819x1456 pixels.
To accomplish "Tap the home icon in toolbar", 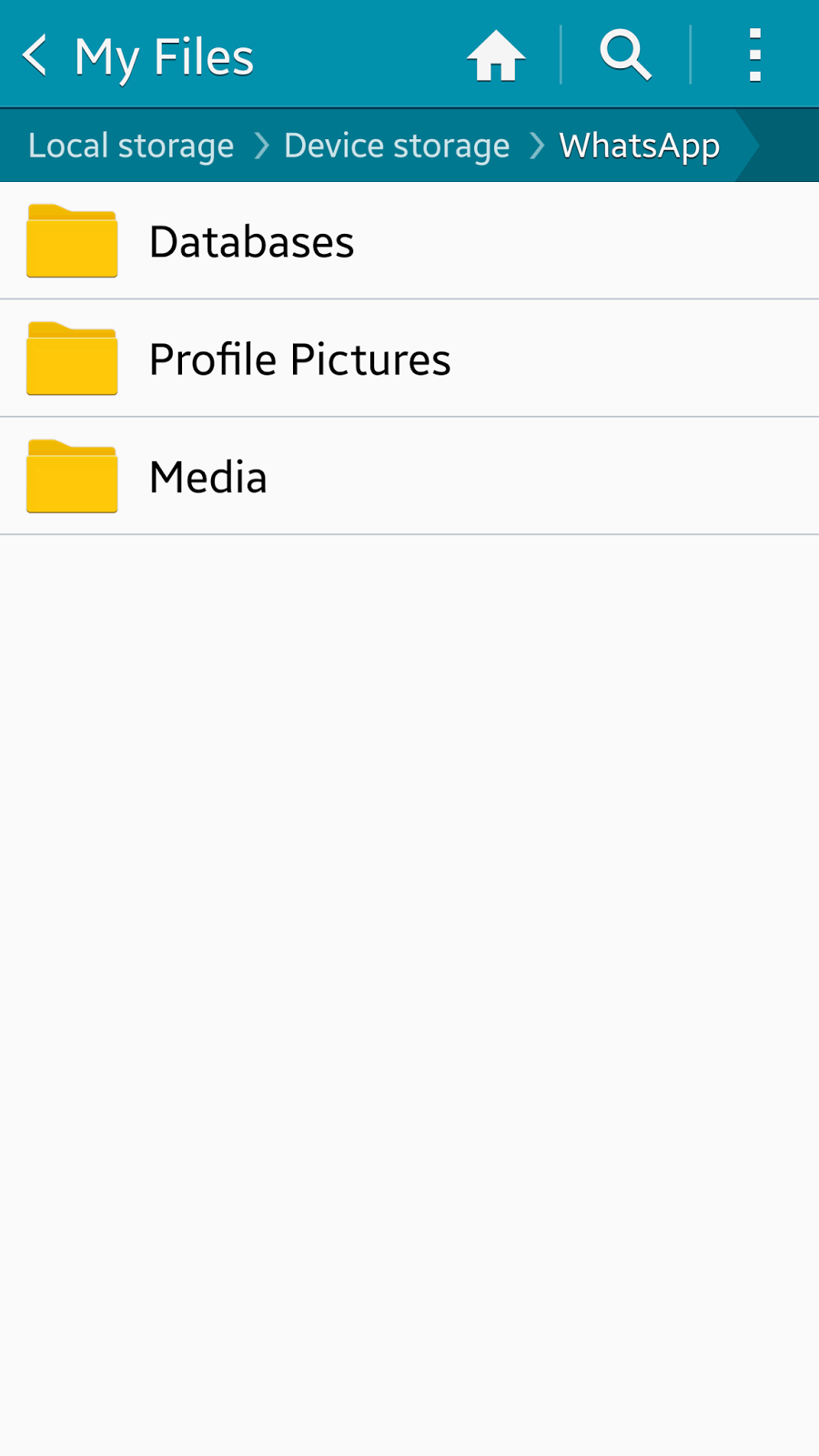I will pos(496,56).
